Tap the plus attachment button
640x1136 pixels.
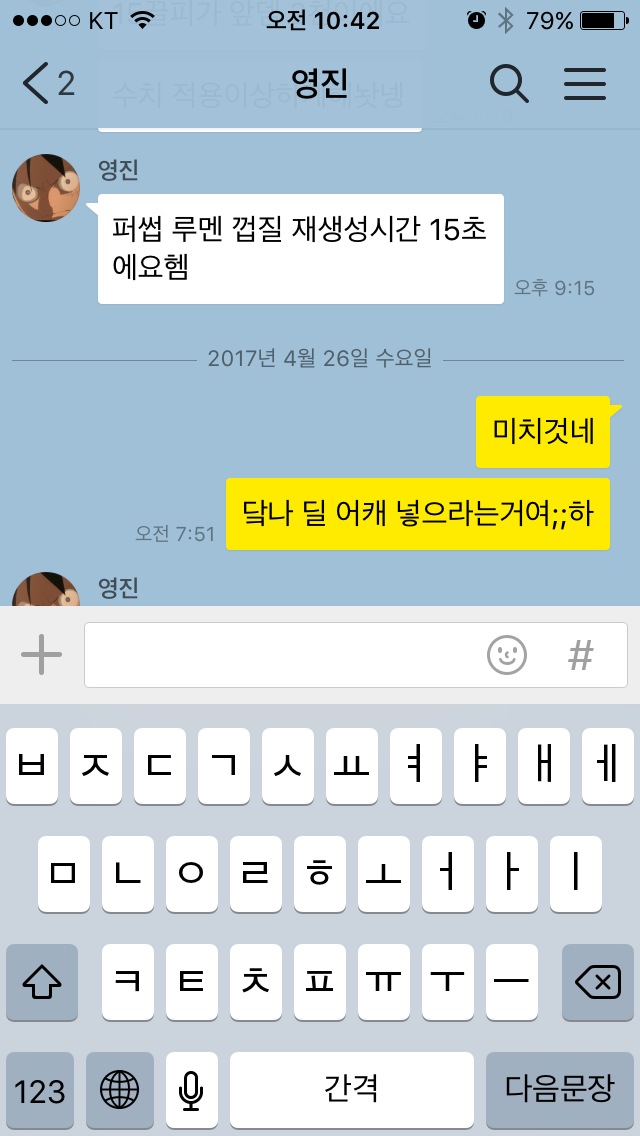[41, 656]
